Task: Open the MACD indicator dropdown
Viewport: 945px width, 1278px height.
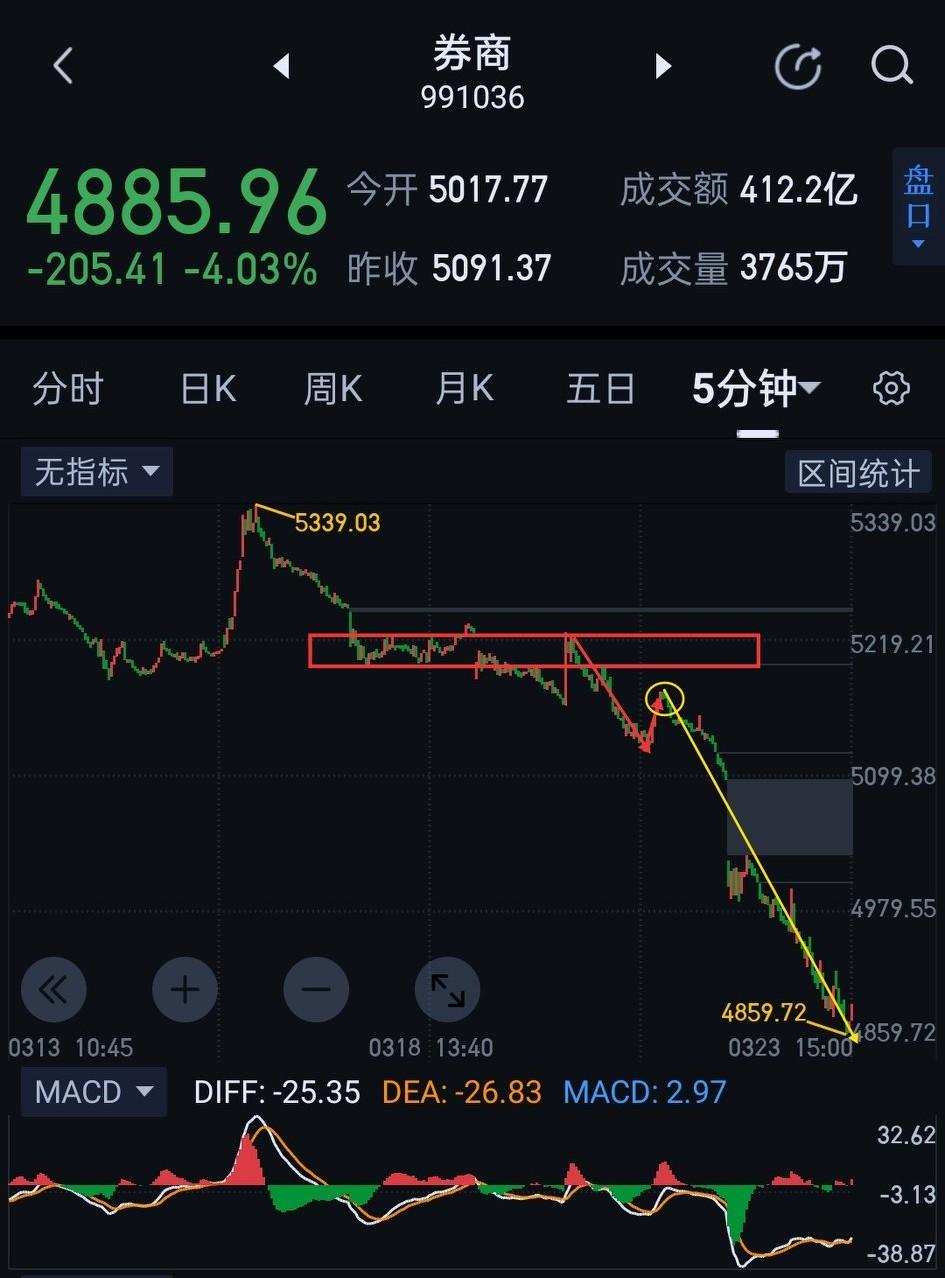Action: coord(93,1091)
